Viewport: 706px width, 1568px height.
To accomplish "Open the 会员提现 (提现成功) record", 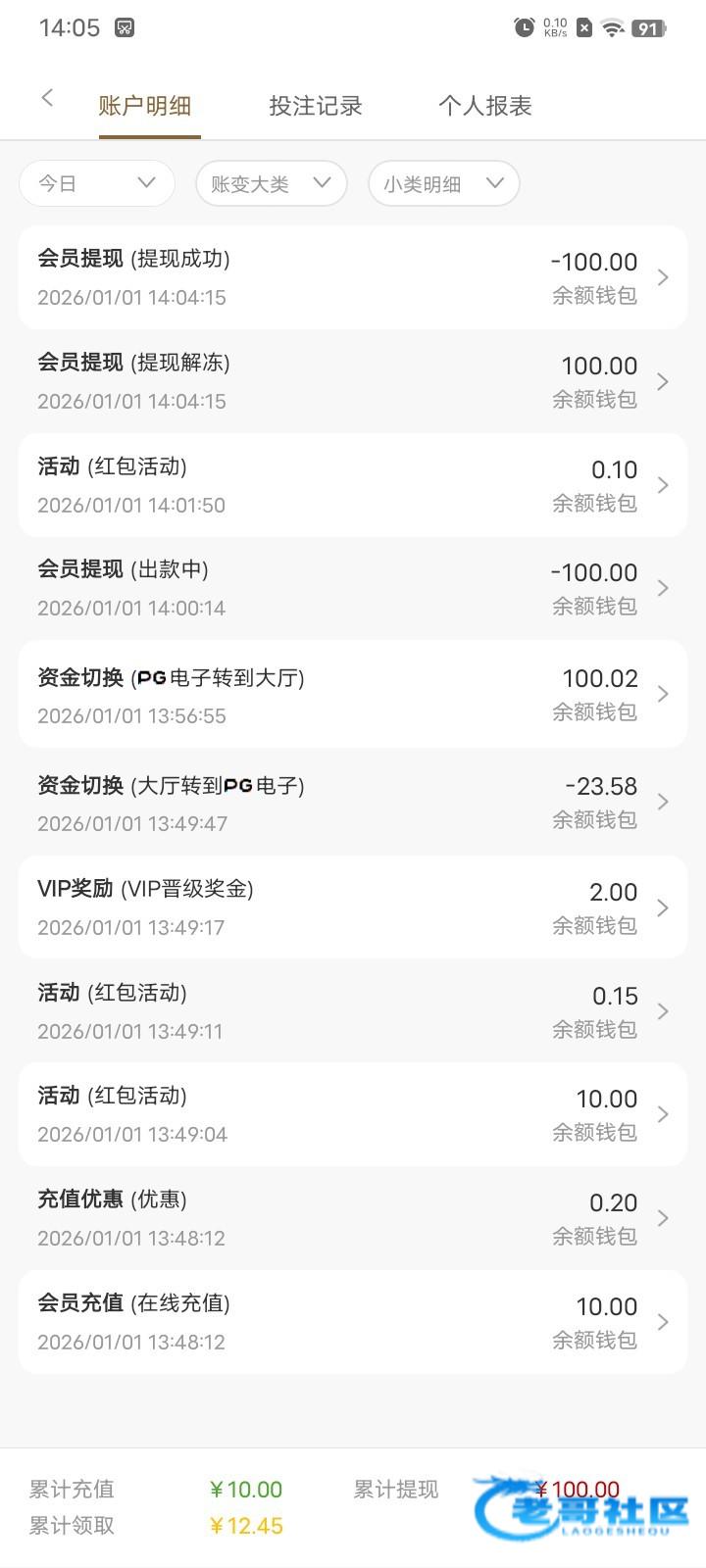I will (353, 277).
